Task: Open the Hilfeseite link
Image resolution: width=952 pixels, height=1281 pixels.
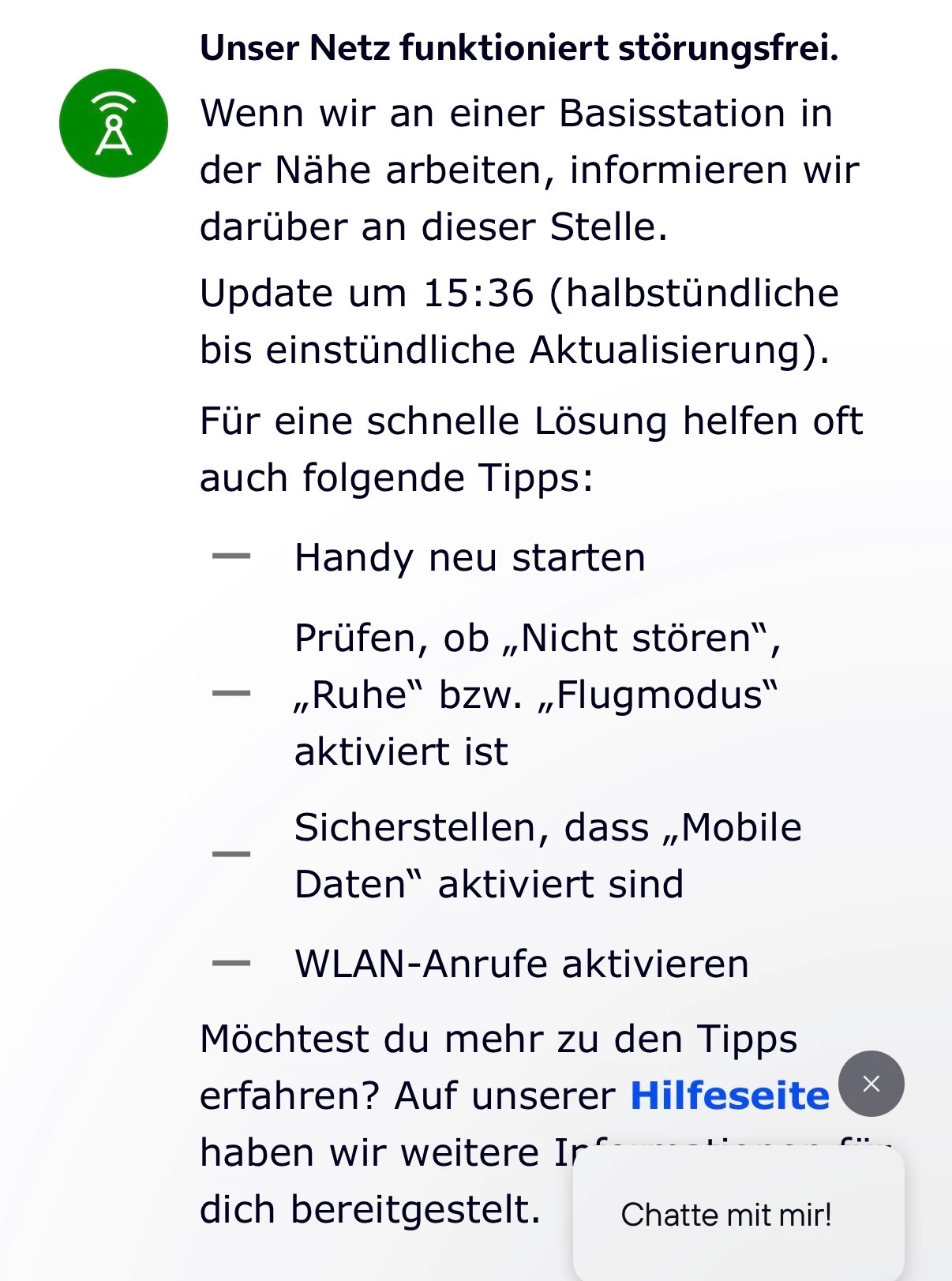Action: (x=729, y=1096)
